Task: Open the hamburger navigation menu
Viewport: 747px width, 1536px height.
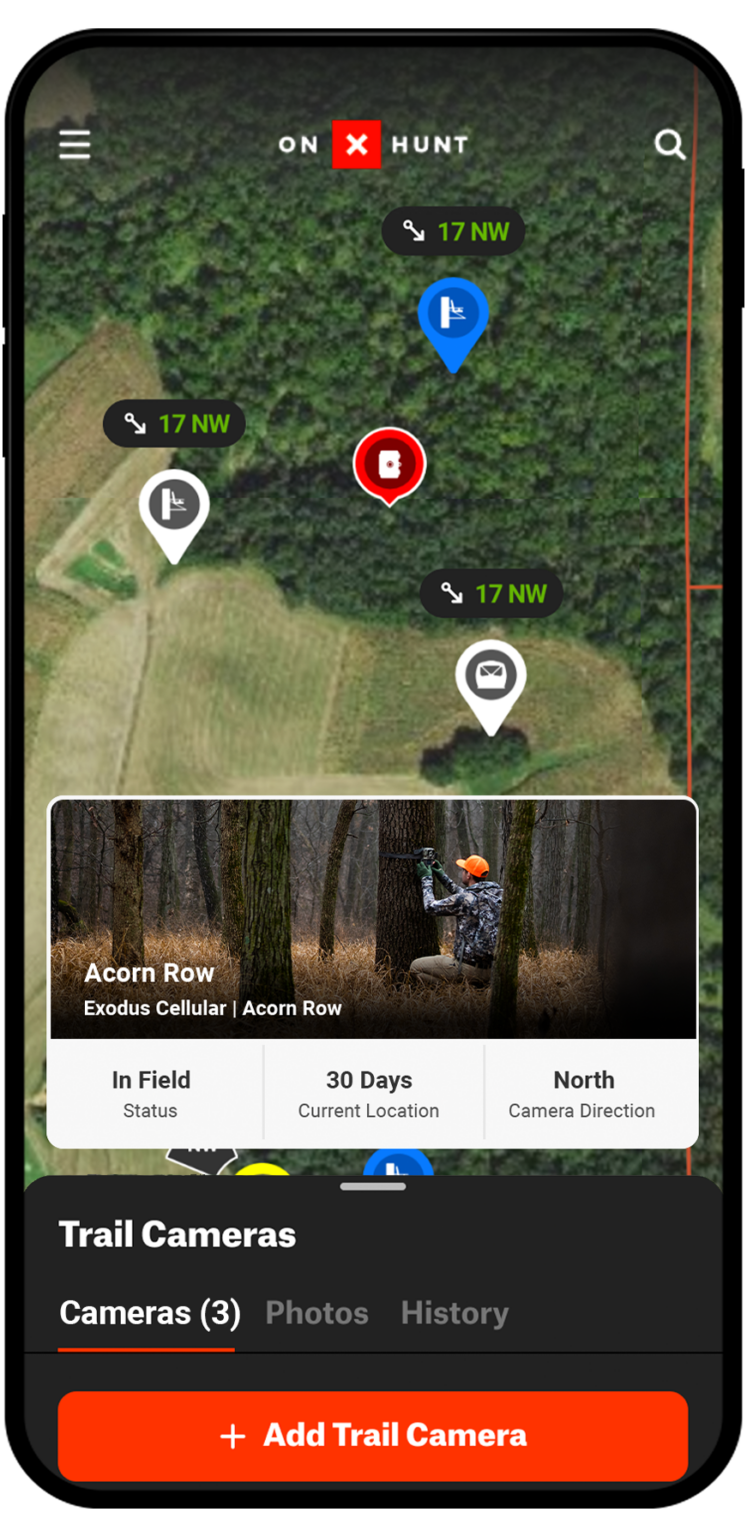Action: tap(74, 144)
